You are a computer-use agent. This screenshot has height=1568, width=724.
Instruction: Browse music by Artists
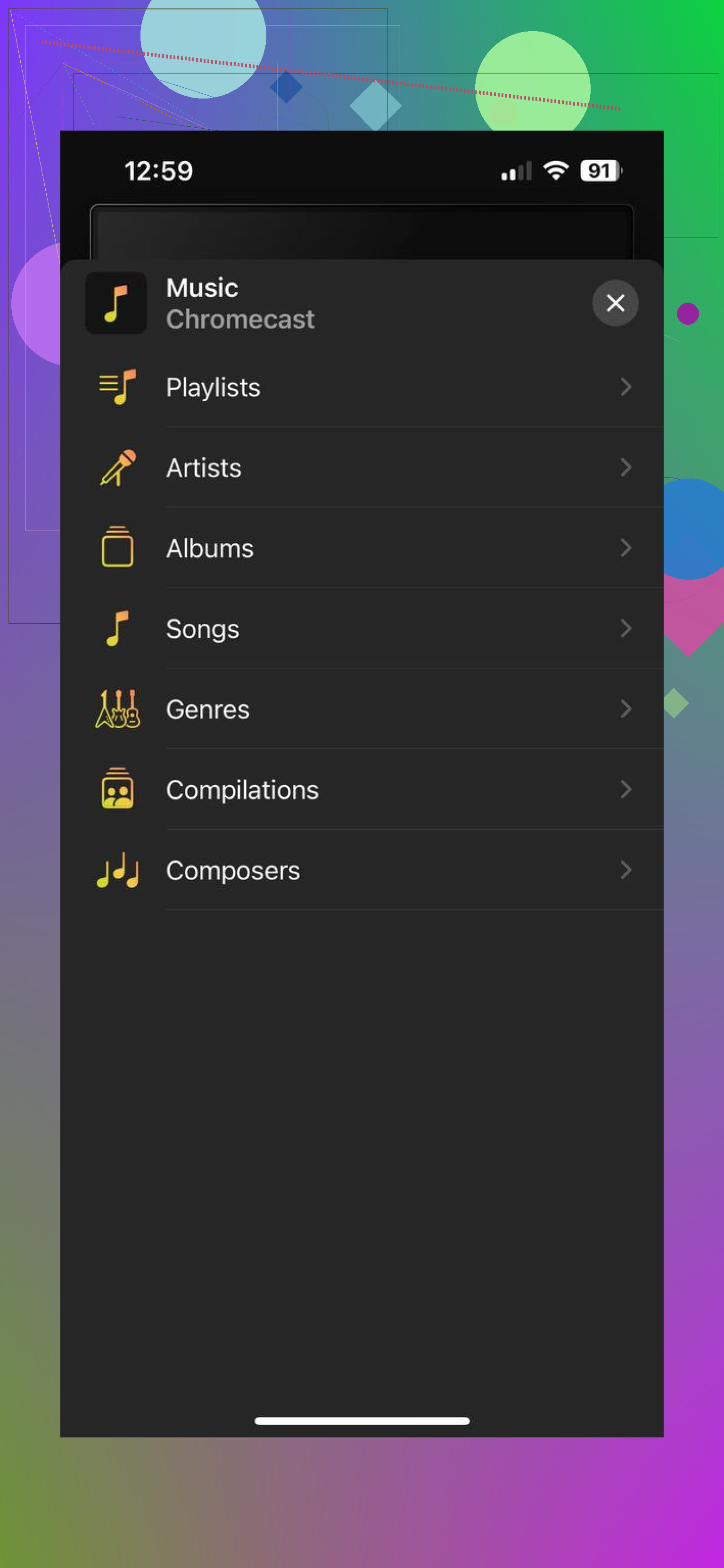[x=362, y=467]
